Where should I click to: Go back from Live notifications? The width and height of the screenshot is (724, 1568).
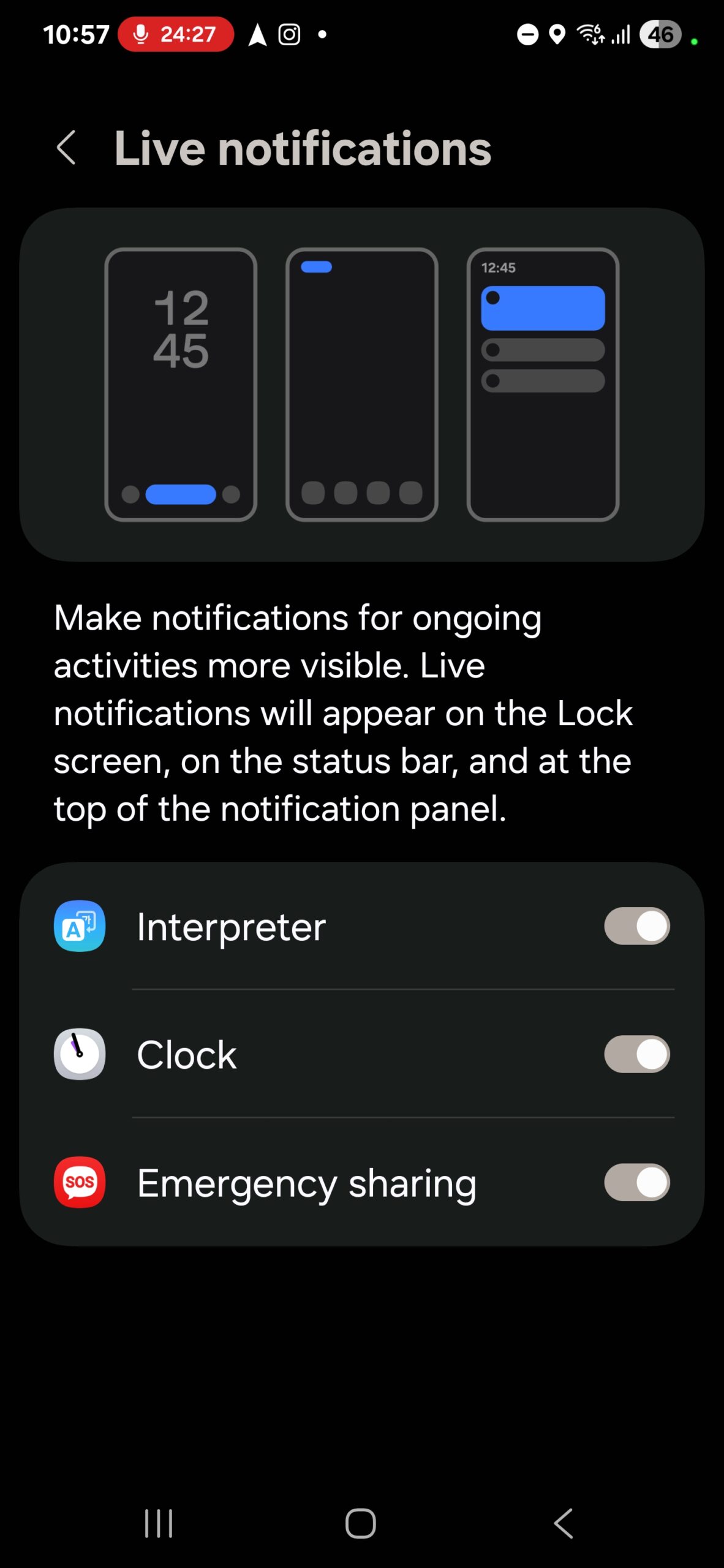pyautogui.click(x=66, y=148)
